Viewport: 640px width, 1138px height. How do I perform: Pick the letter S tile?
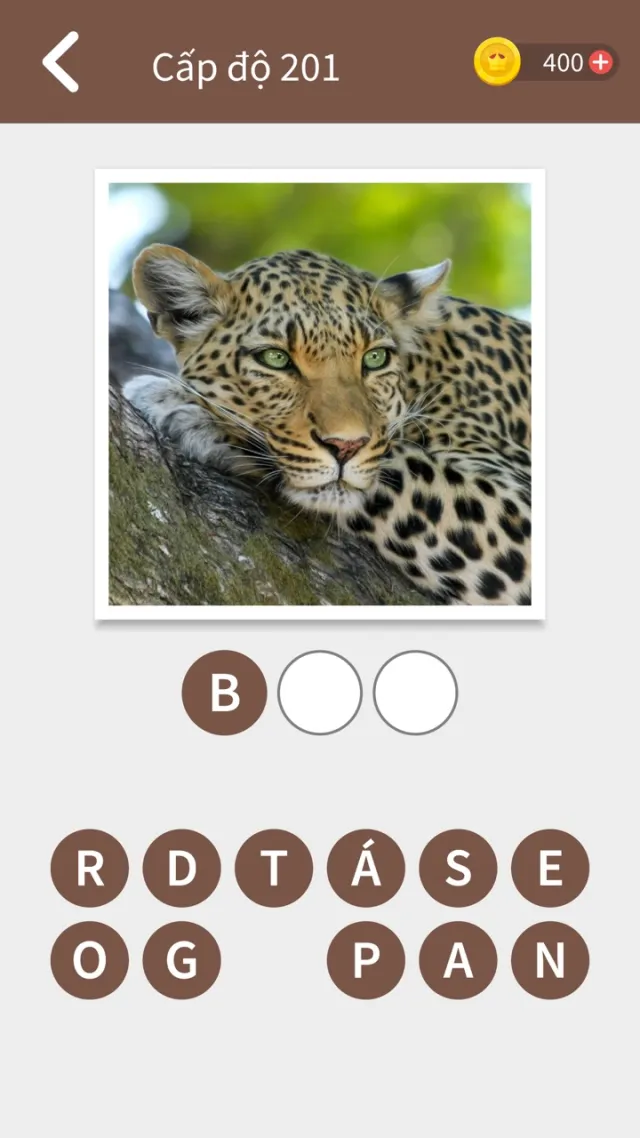coord(458,868)
